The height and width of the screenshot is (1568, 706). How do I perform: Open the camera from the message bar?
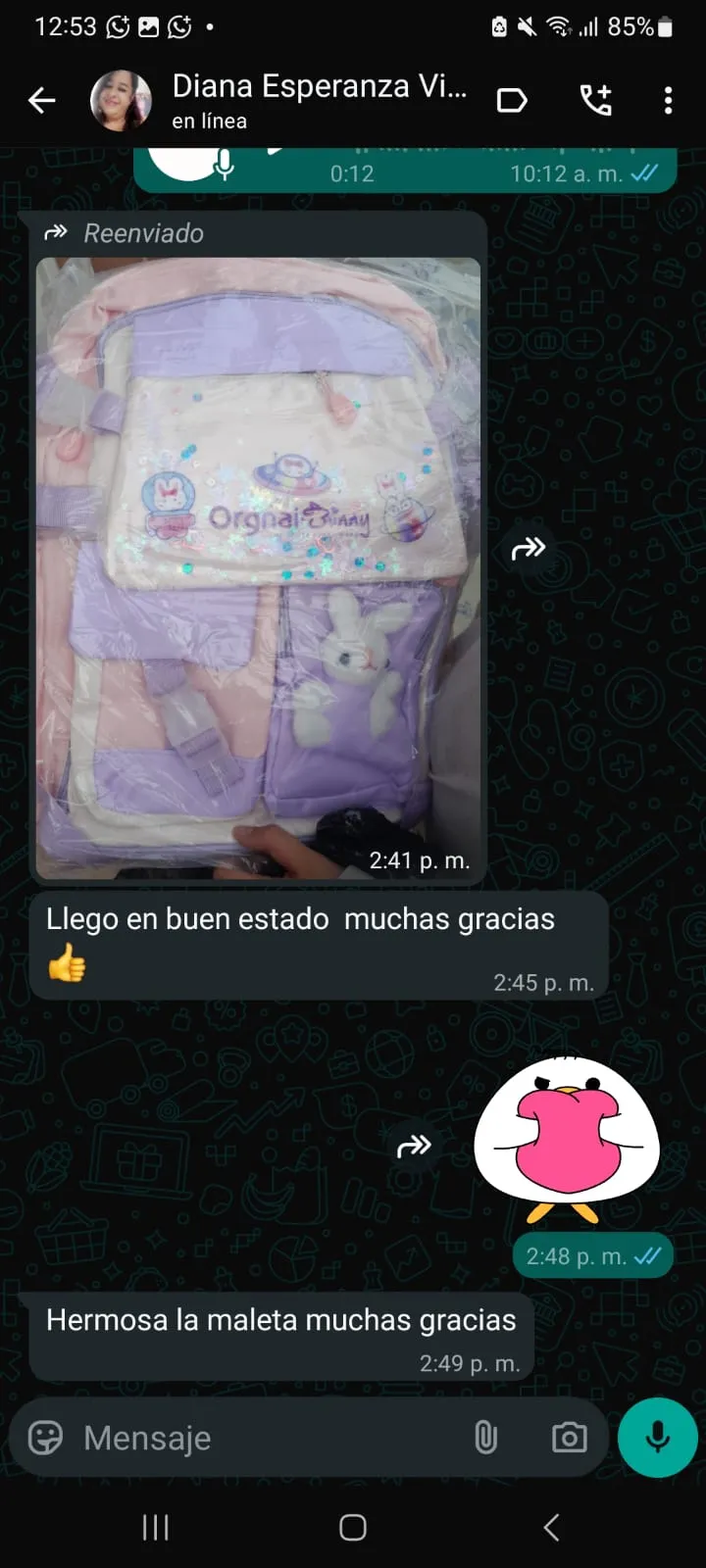pyautogui.click(x=569, y=1438)
